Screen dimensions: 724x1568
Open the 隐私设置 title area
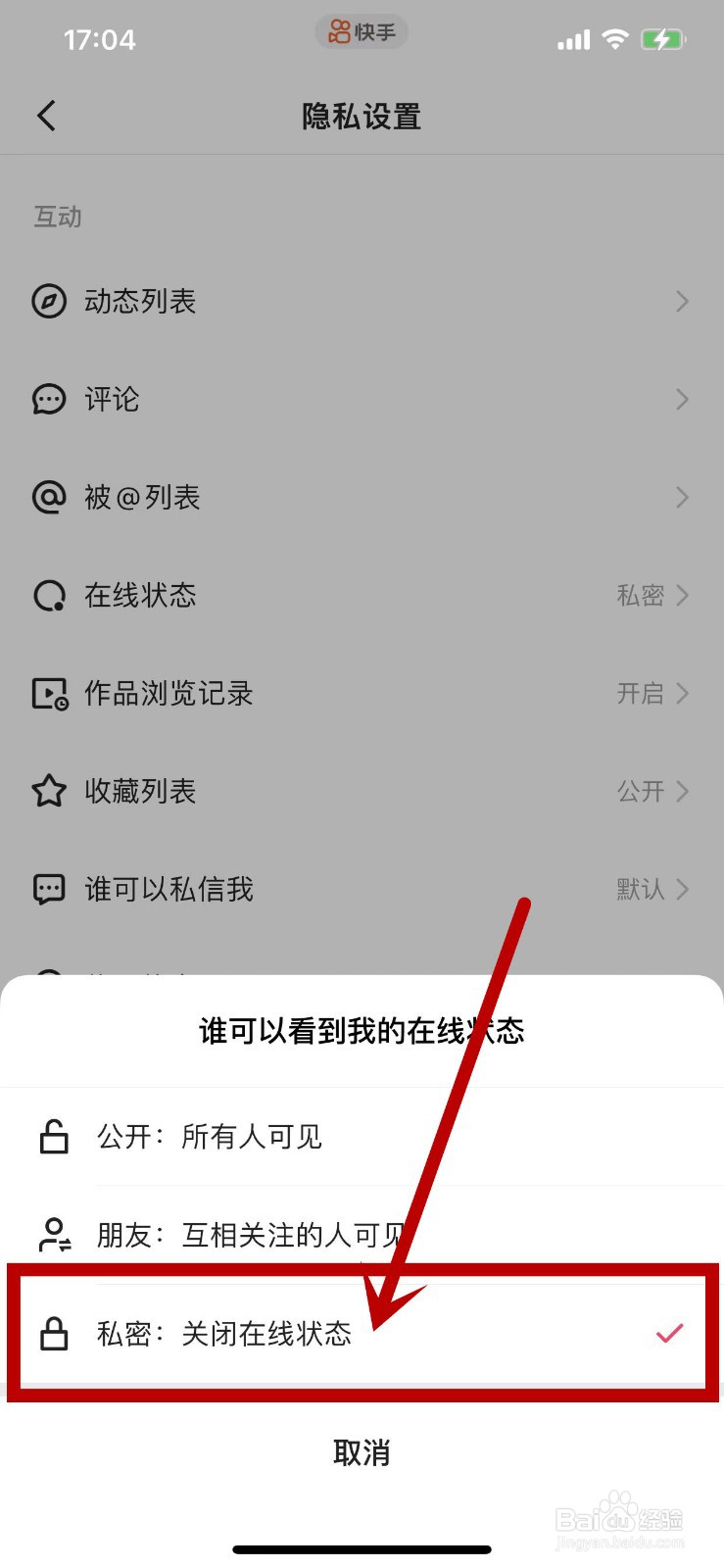(362, 116)
